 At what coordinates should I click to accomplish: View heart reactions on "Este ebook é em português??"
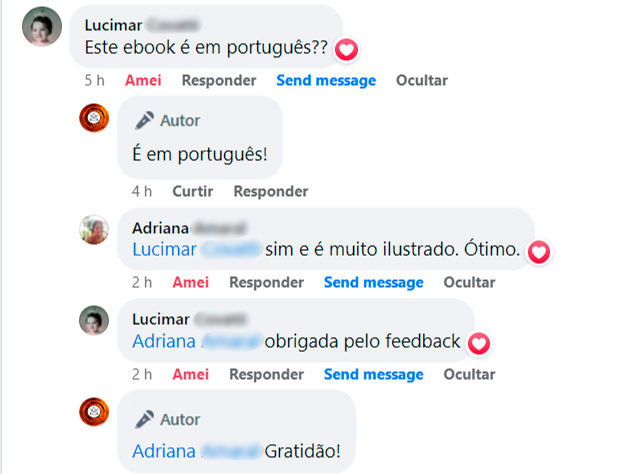click(x=346, y=49)
